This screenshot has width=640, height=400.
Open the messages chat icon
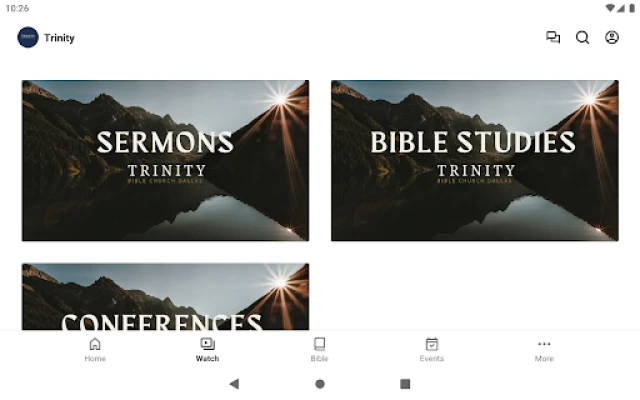(553, 38)
